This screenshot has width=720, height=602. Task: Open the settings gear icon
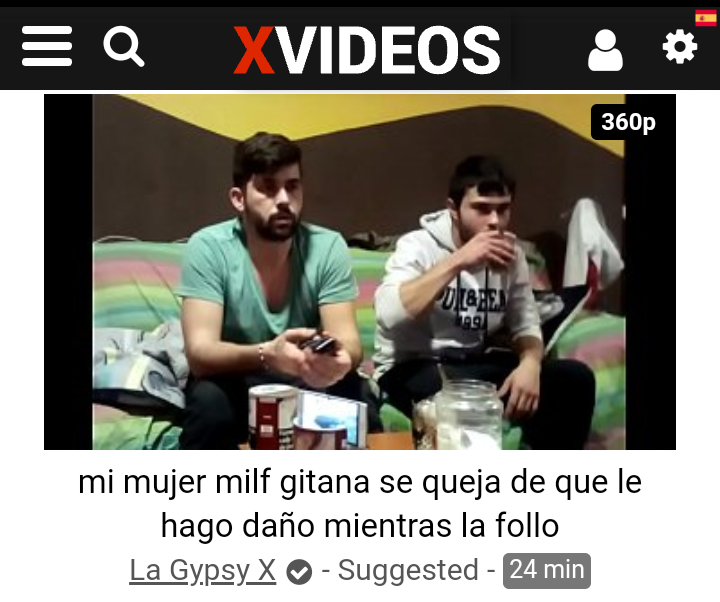tap(680, 47)
